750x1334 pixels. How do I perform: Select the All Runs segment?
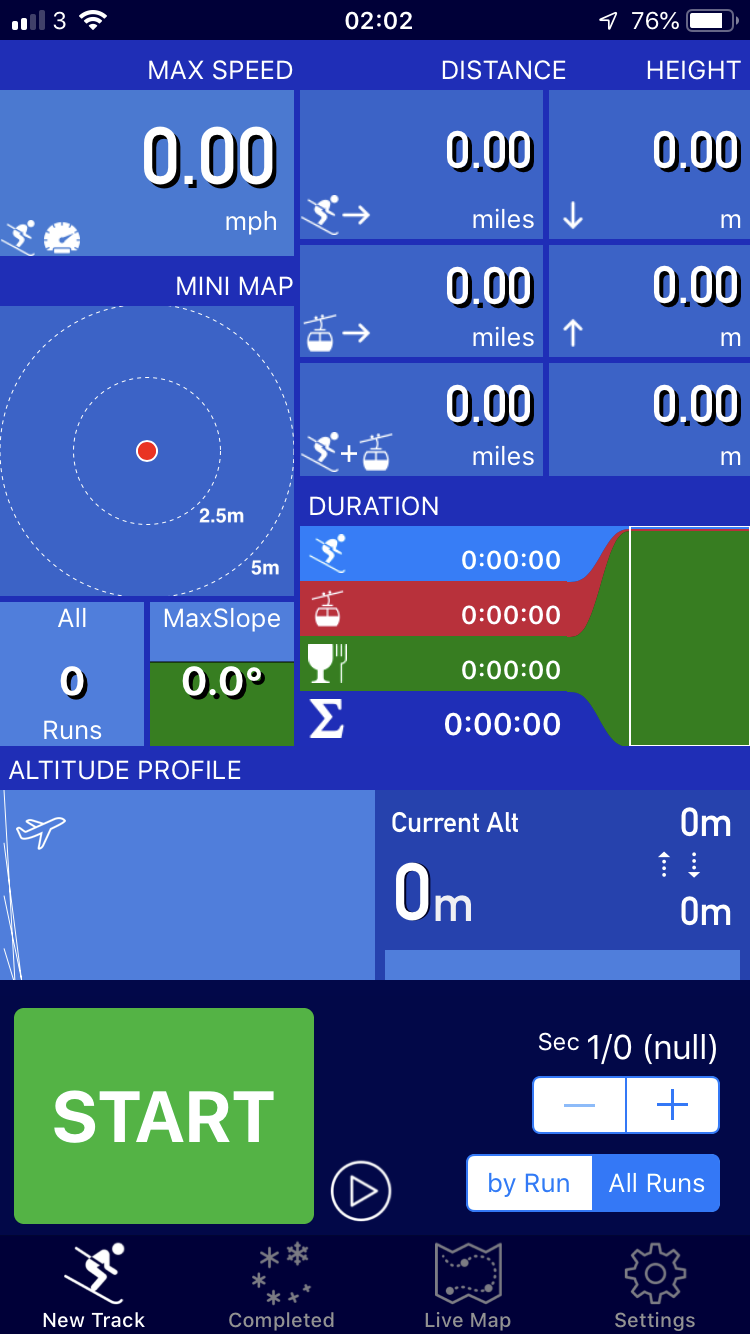(657, 1183)
